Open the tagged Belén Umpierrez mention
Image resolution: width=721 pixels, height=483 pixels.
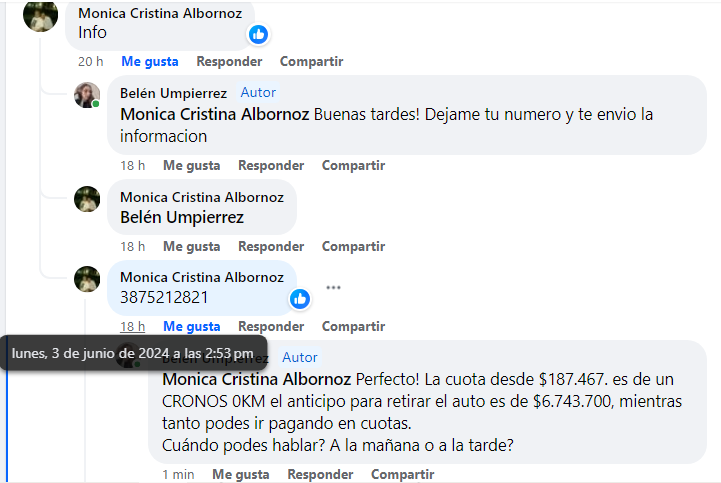[182, 217]
